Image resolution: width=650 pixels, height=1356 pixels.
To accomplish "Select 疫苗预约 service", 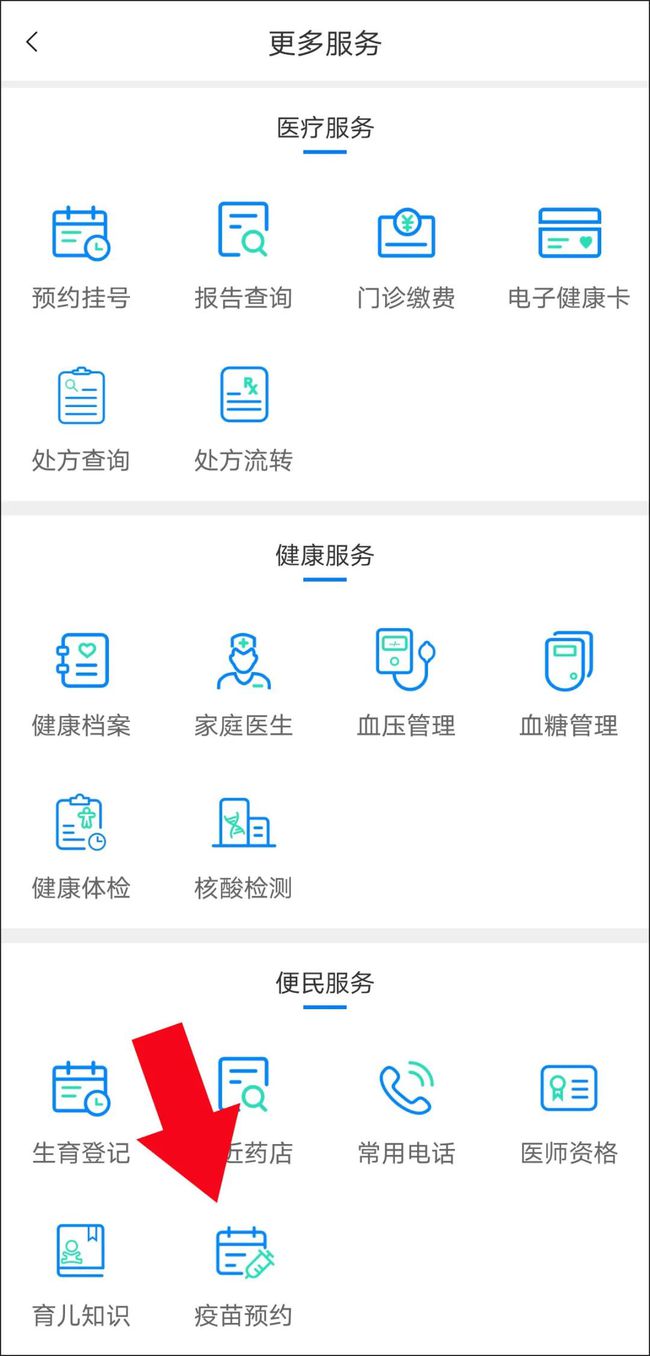I will coord(243,1251).
